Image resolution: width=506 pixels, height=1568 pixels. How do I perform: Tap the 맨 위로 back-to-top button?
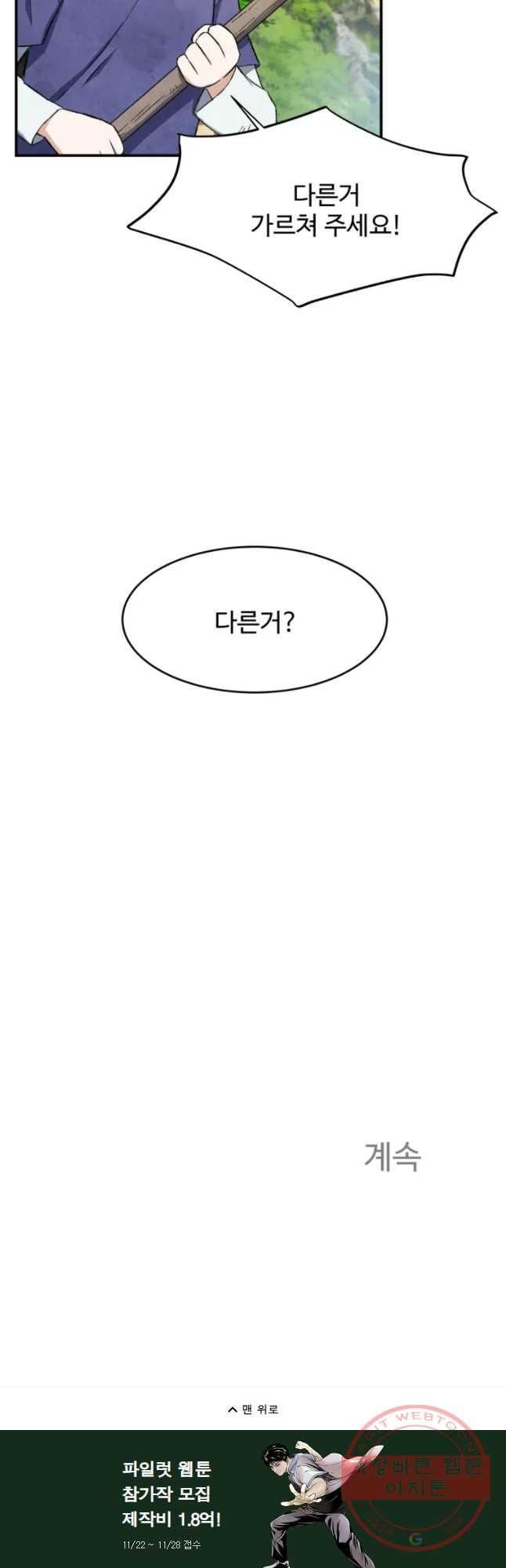pos(253,1409)
